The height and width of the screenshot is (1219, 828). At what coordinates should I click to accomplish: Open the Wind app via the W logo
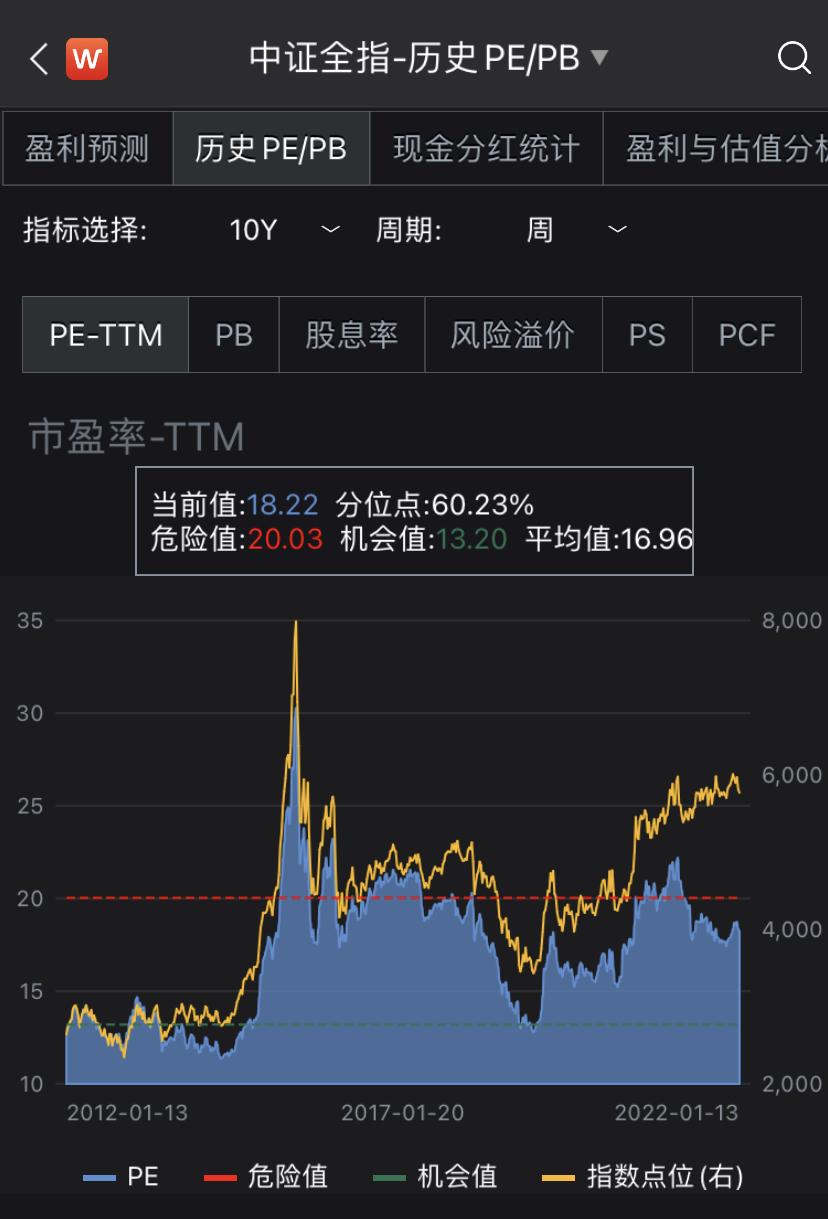pos(86,57)
